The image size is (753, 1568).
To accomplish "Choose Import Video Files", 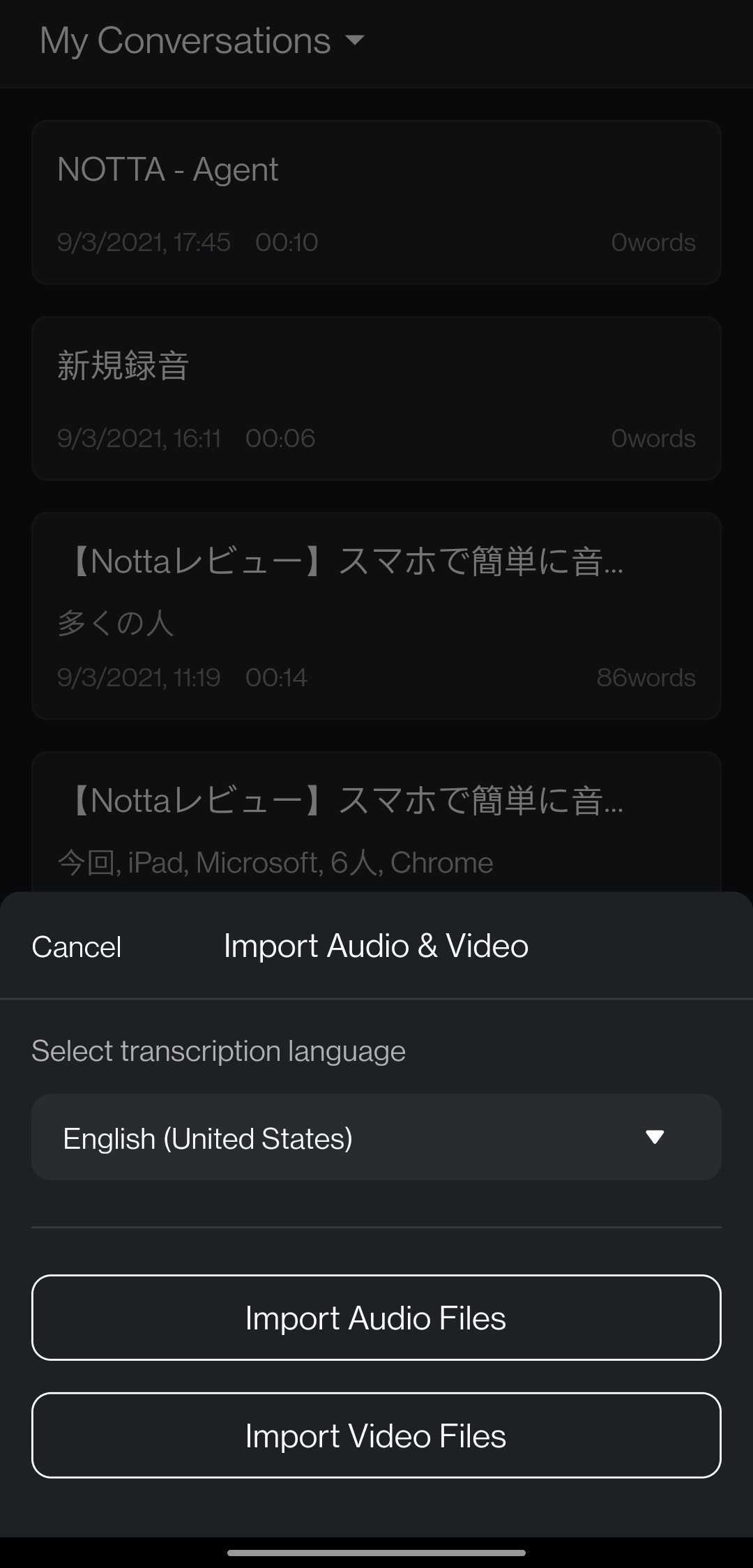I will [x=376, y=1435].
